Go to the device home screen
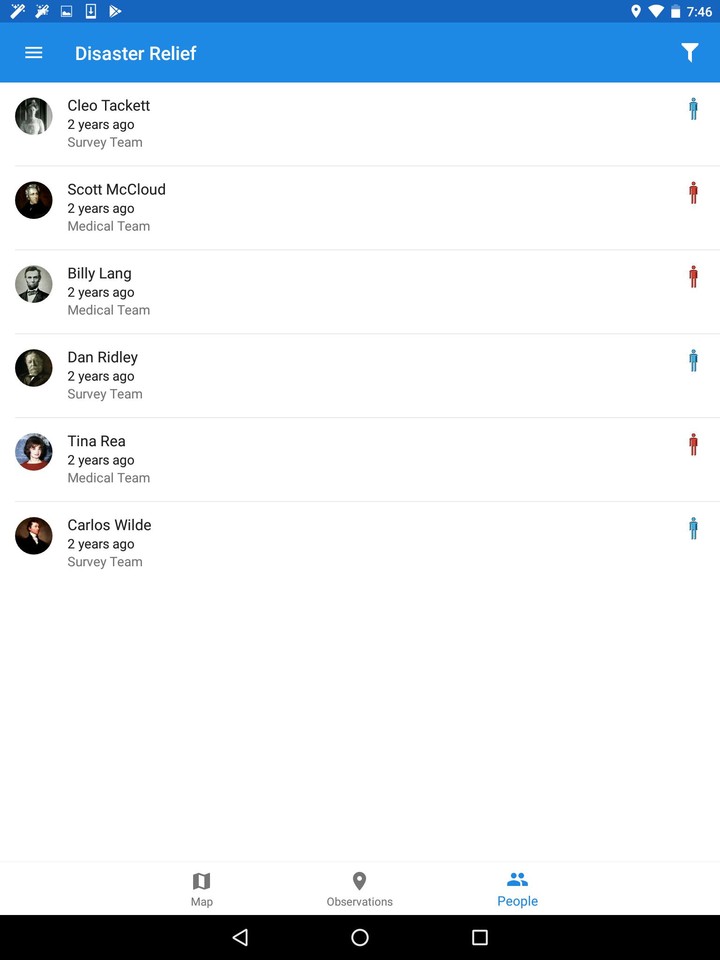720x960 pixels. coord(360,937)
